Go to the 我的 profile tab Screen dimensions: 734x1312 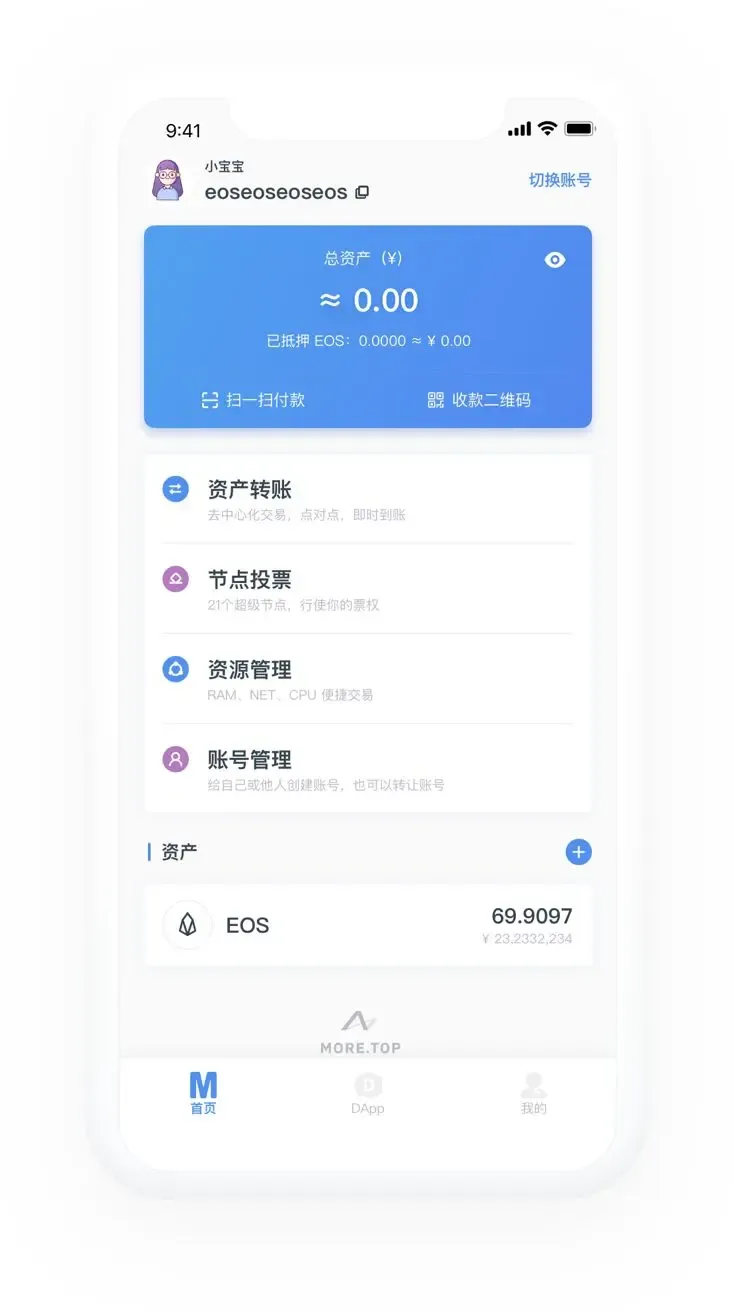pyautogui.click(x=534, y=1093)
